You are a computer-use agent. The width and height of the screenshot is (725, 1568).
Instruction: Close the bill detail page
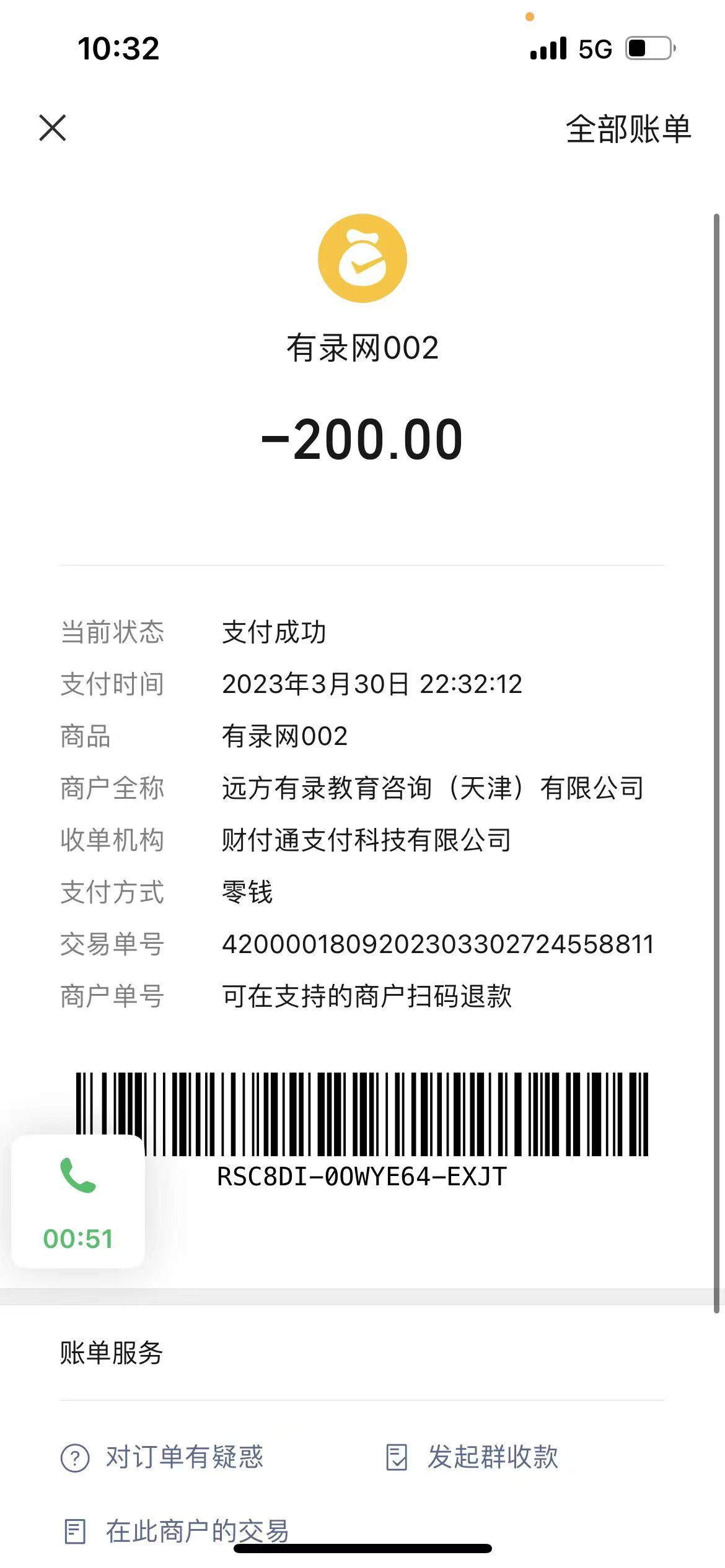coord(53,128)
